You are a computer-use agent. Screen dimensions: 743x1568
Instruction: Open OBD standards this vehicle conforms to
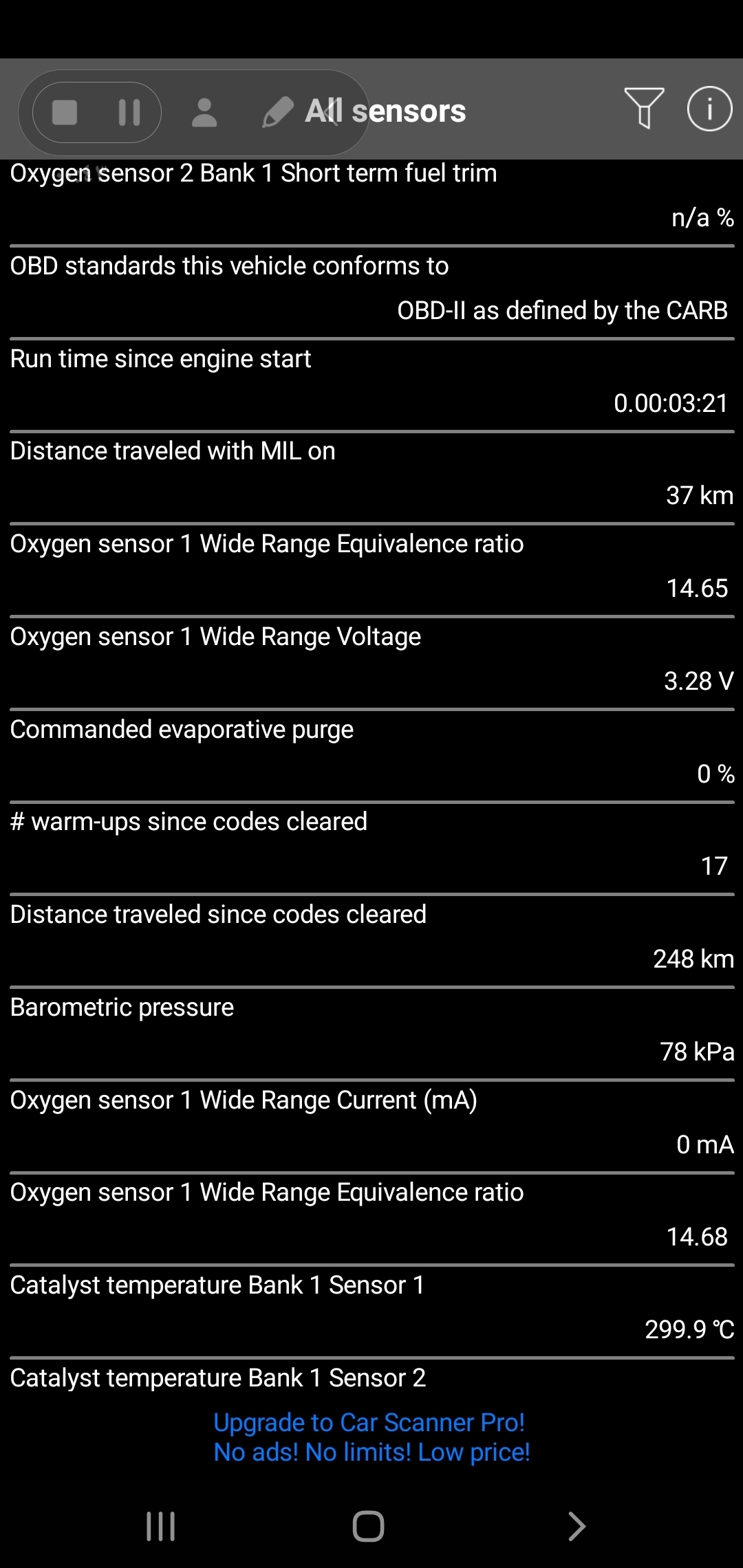[x=371, y=289]
